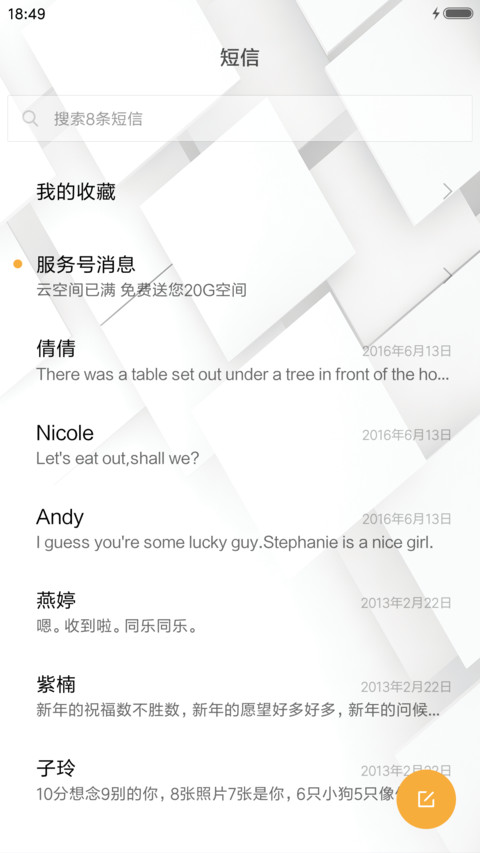View Andy's message thread

(x=240, y=528)
